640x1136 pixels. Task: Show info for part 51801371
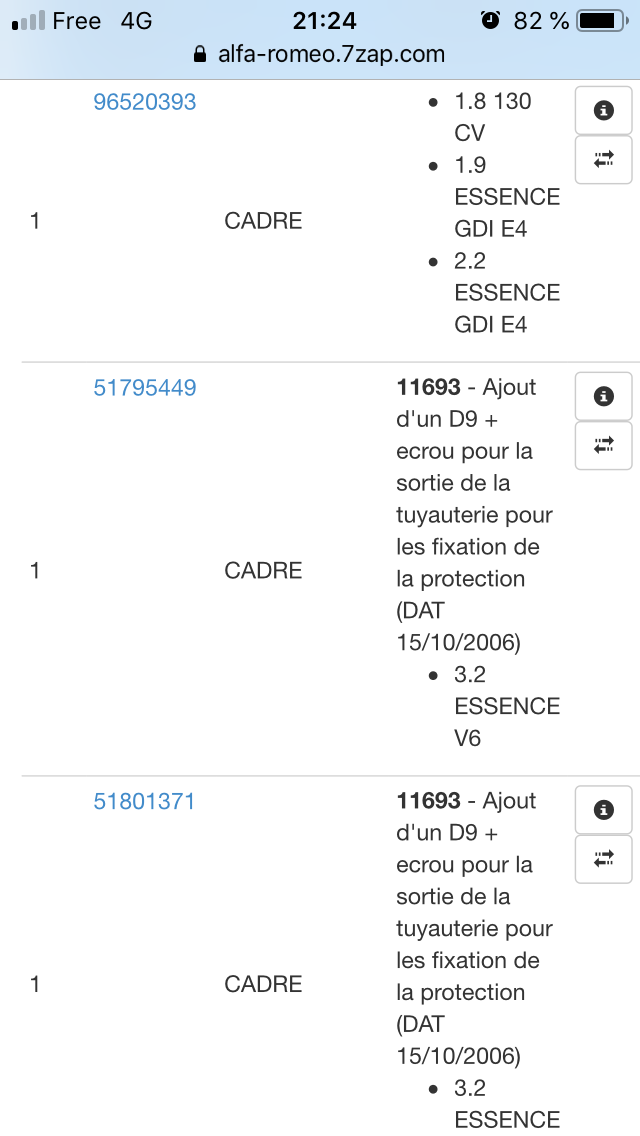[603, 810]
